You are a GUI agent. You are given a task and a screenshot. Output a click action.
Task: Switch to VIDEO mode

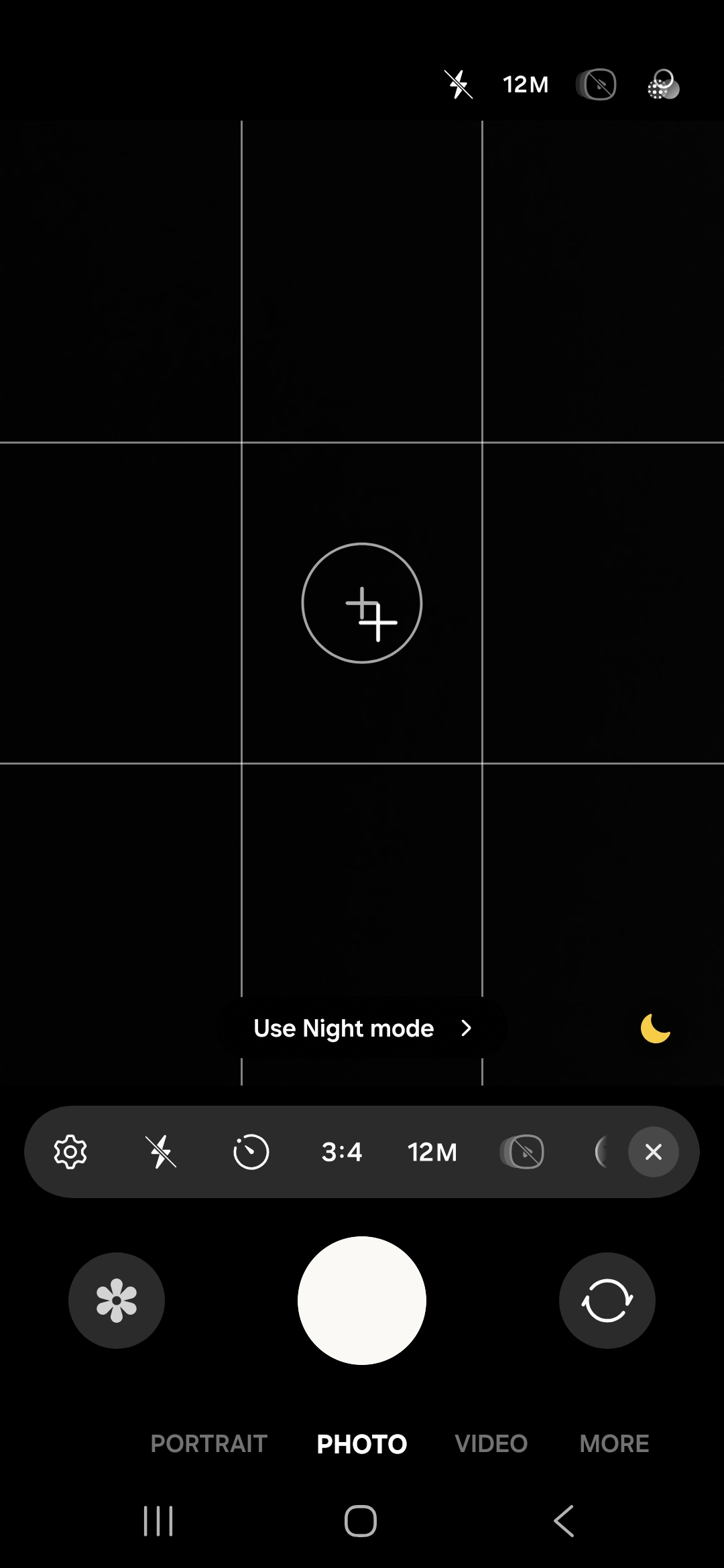click(491, 1443)
